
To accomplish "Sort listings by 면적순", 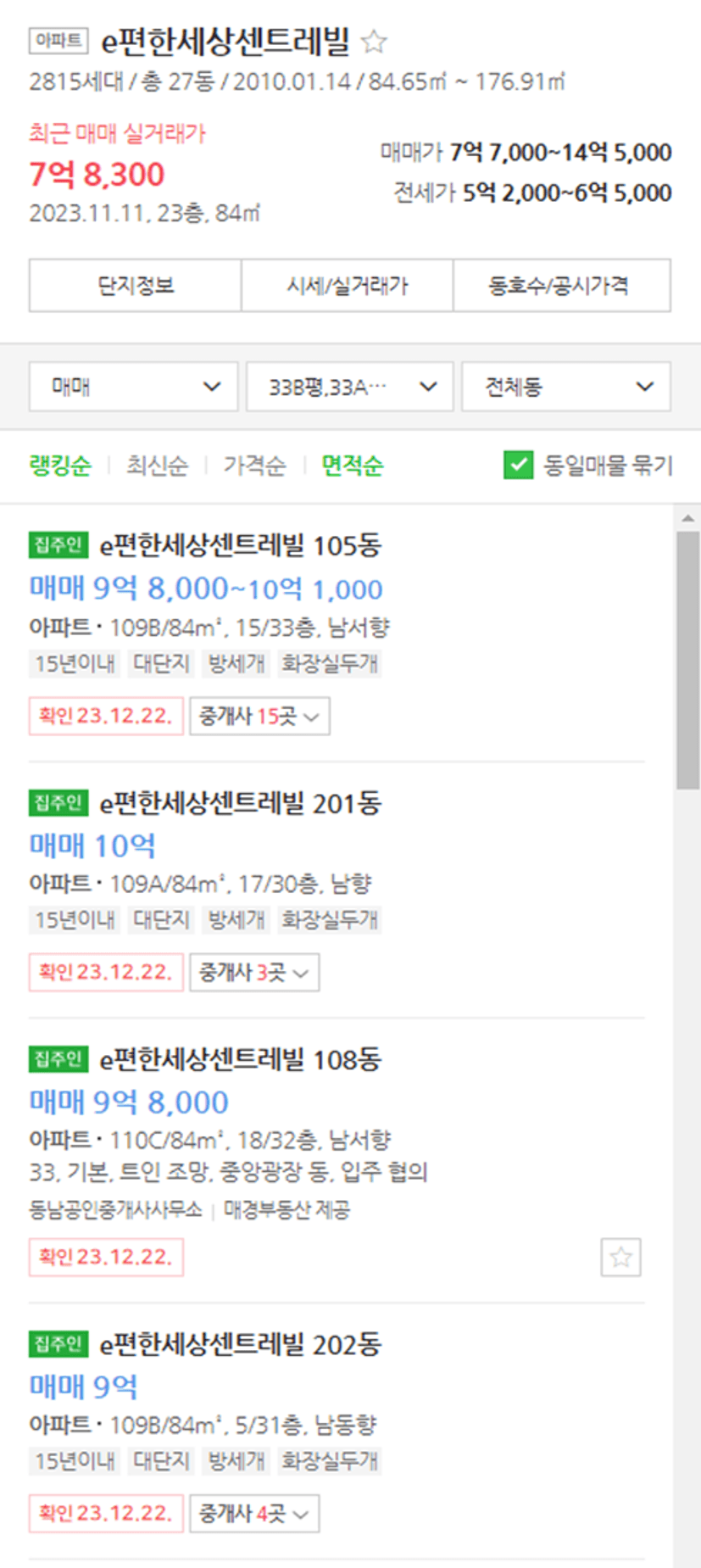I will pos(352,465).
